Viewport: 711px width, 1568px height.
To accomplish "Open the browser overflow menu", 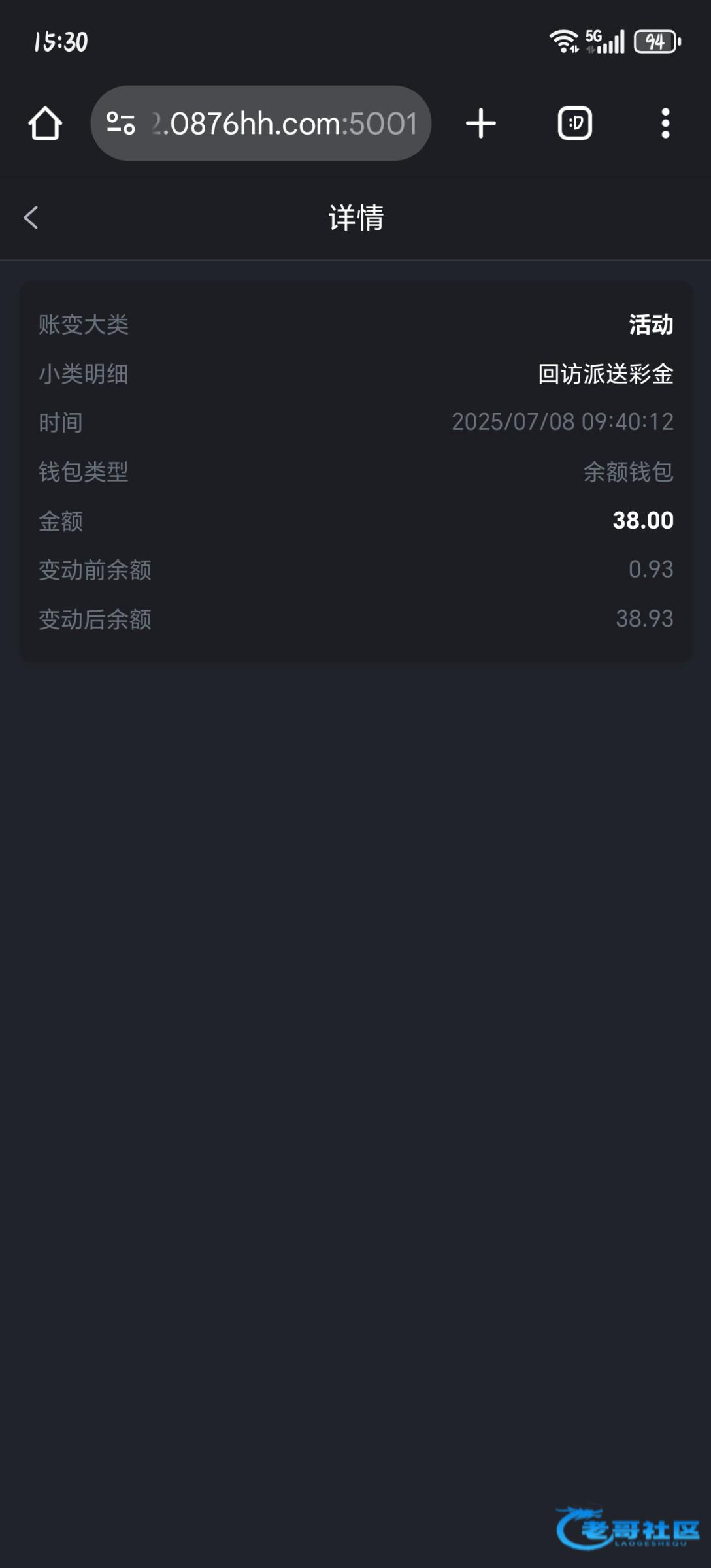I will (665, 123).
